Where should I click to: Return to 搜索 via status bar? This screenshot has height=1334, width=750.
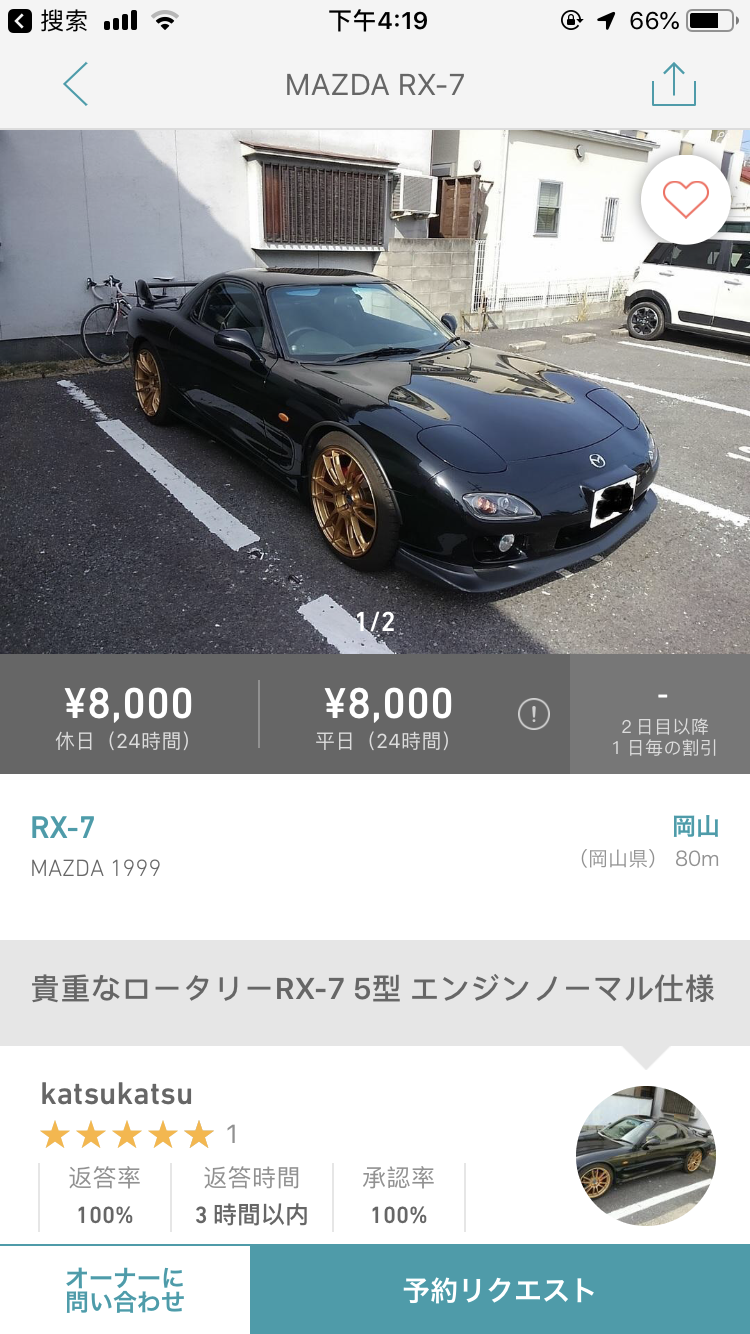click(x=48, y=20)
